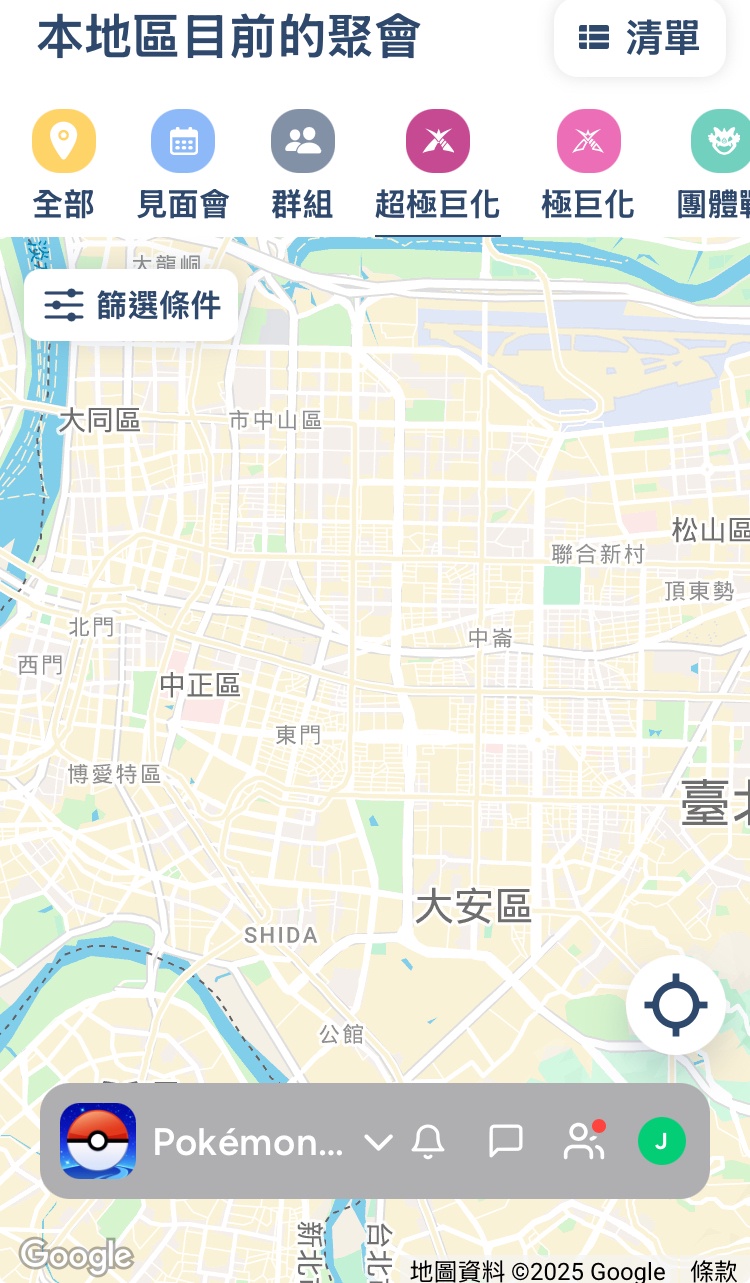This screenshot has width=750, height=1283.
Task: Show the 群組 category
Action: [302, 165]
